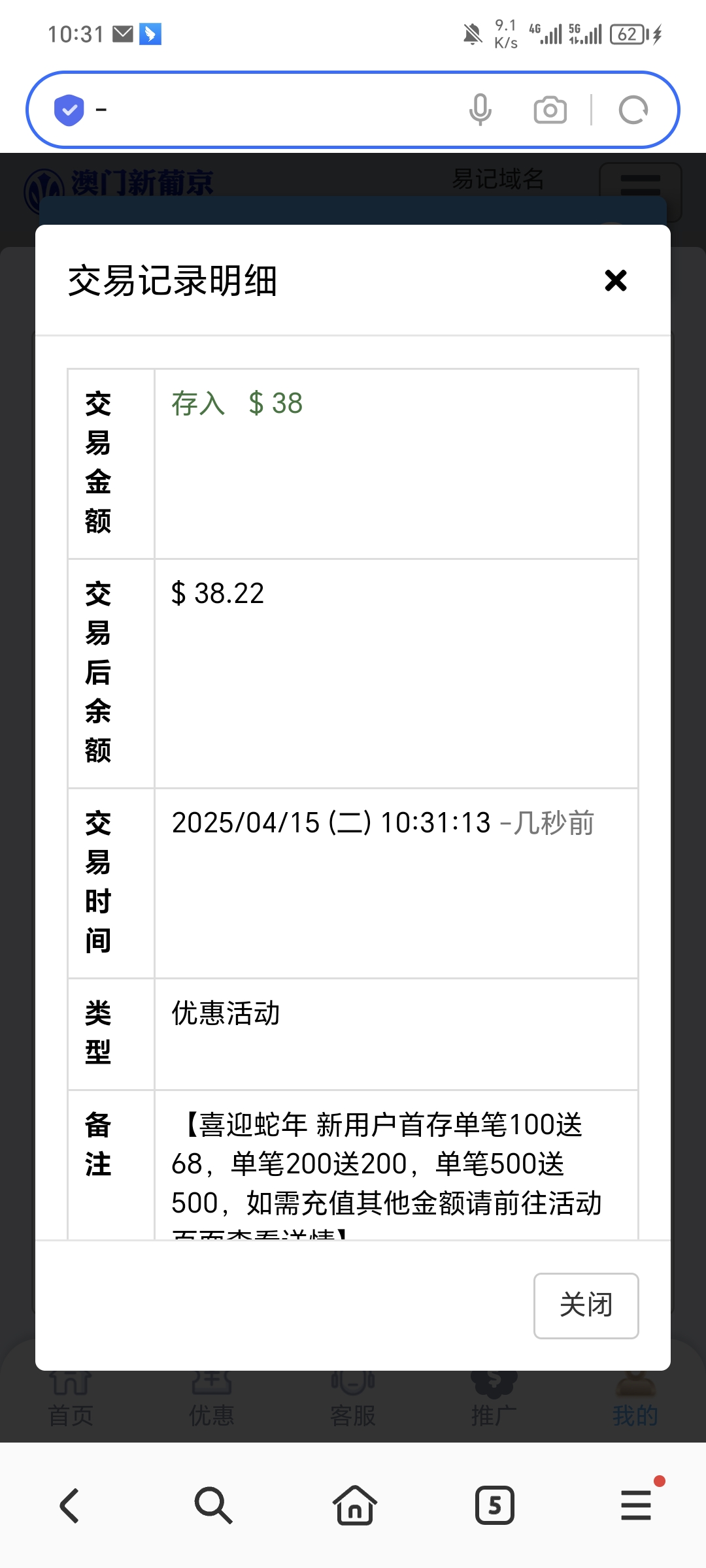Tap the 关闭 button
The height and width of the screenshot is (1568, 706).
586,1305
